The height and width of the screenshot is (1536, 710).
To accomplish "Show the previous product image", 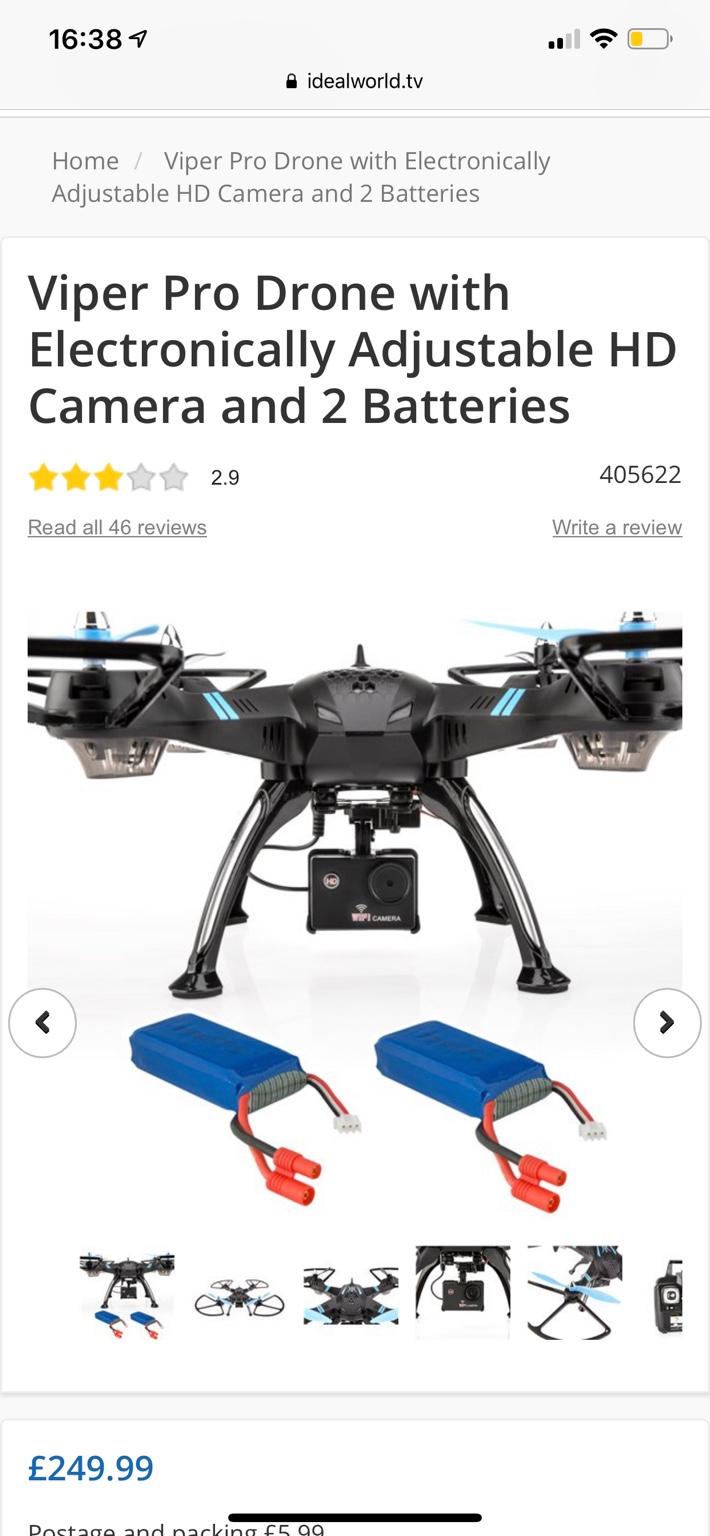I will (x=42, y=1022).
